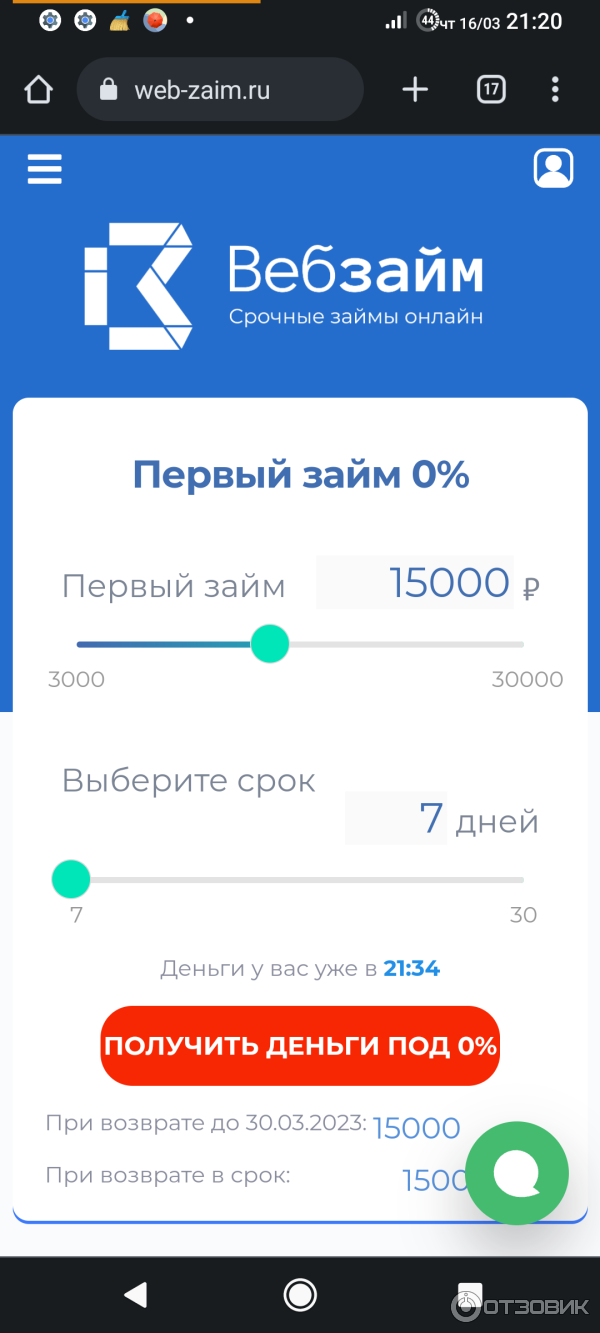
Task: Open browser overflow menu
Action: click(555, 90)
